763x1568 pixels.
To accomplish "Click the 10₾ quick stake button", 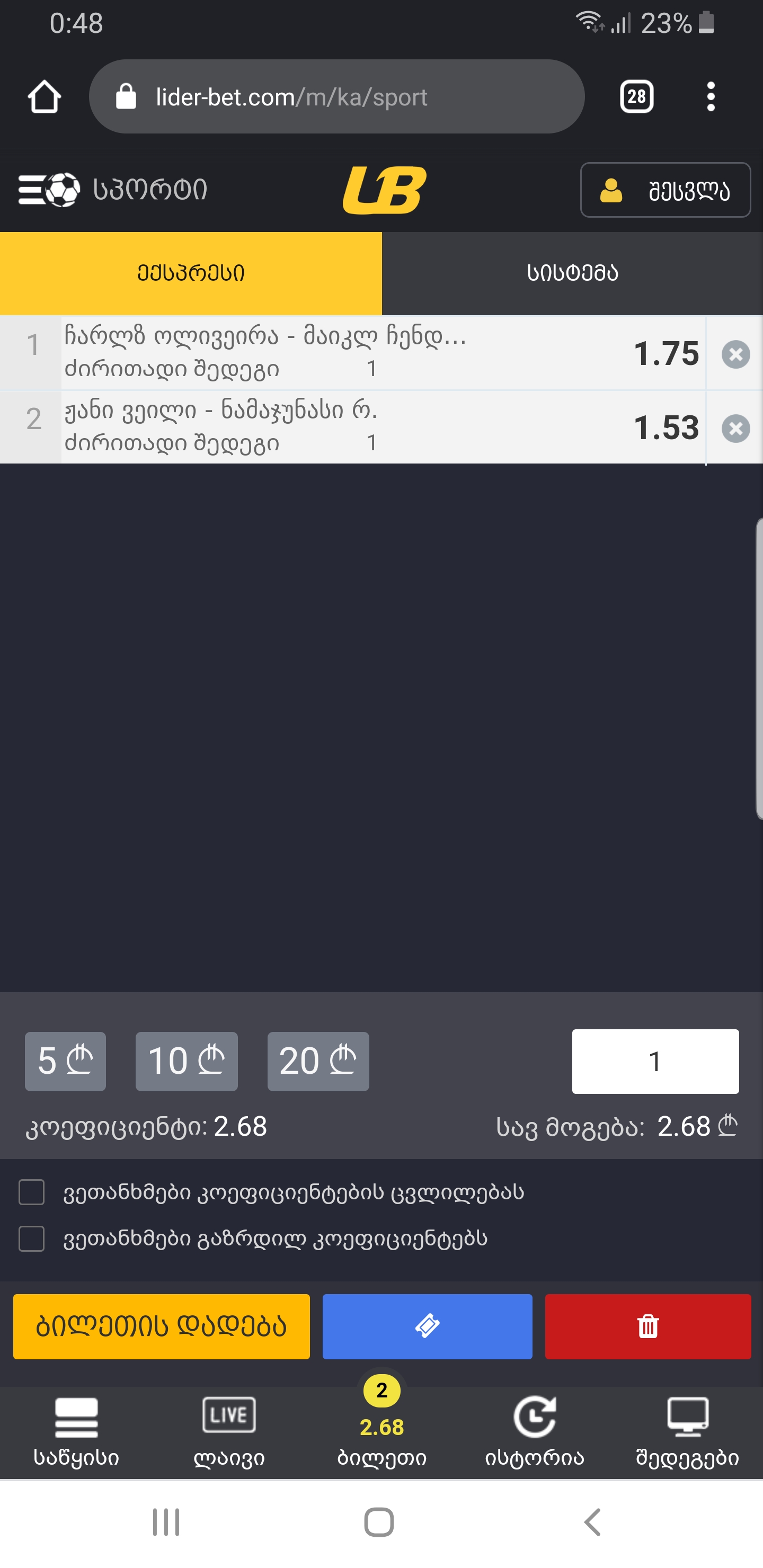I will [x=187, y=1061].
